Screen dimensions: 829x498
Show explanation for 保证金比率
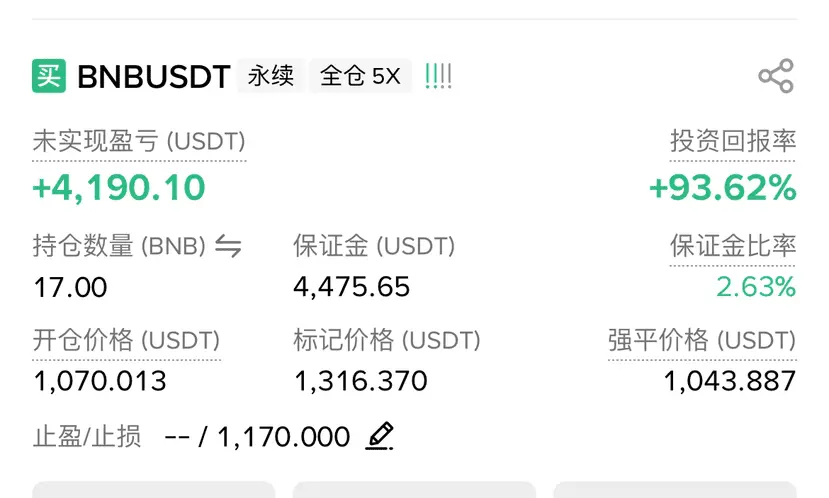[733, 246]
